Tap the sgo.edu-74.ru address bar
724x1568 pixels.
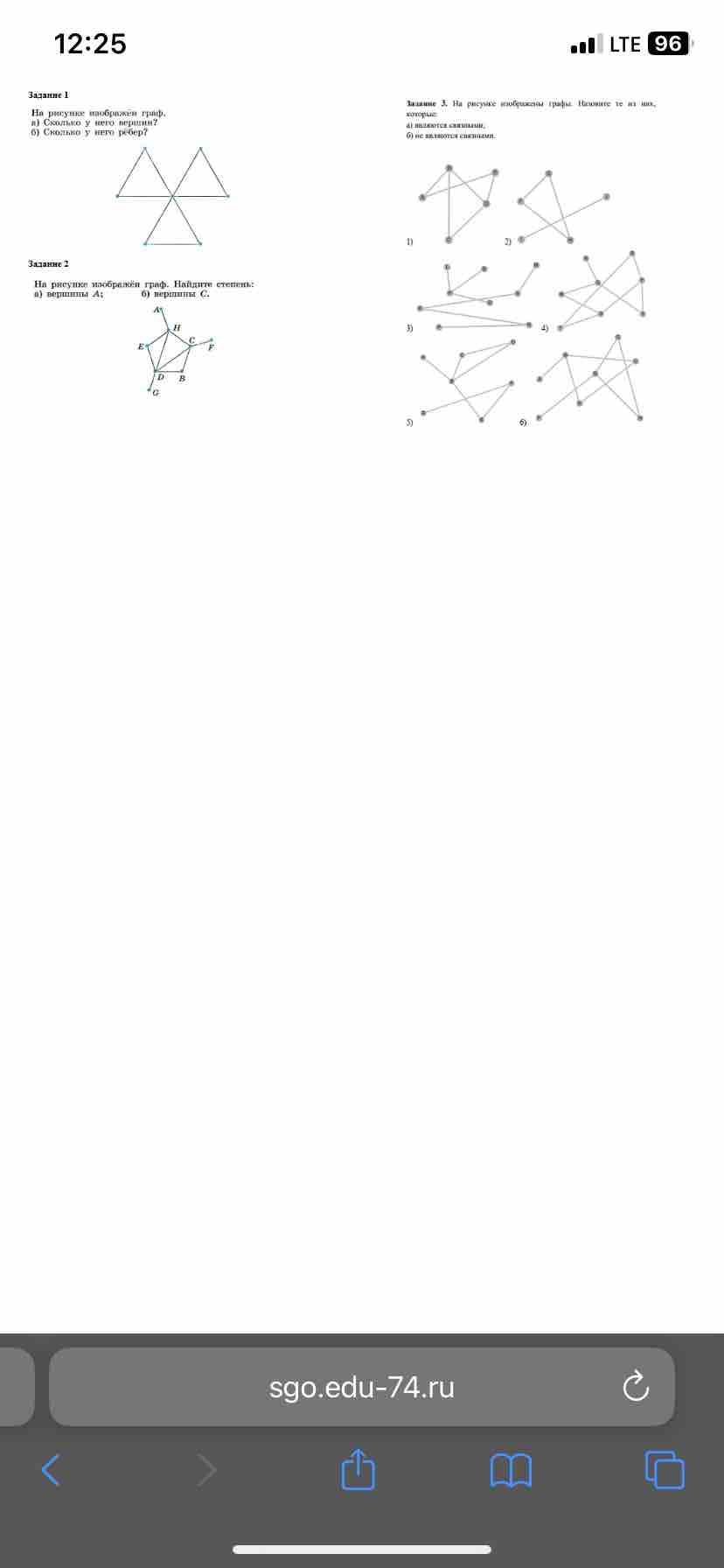click(362, 1387)
